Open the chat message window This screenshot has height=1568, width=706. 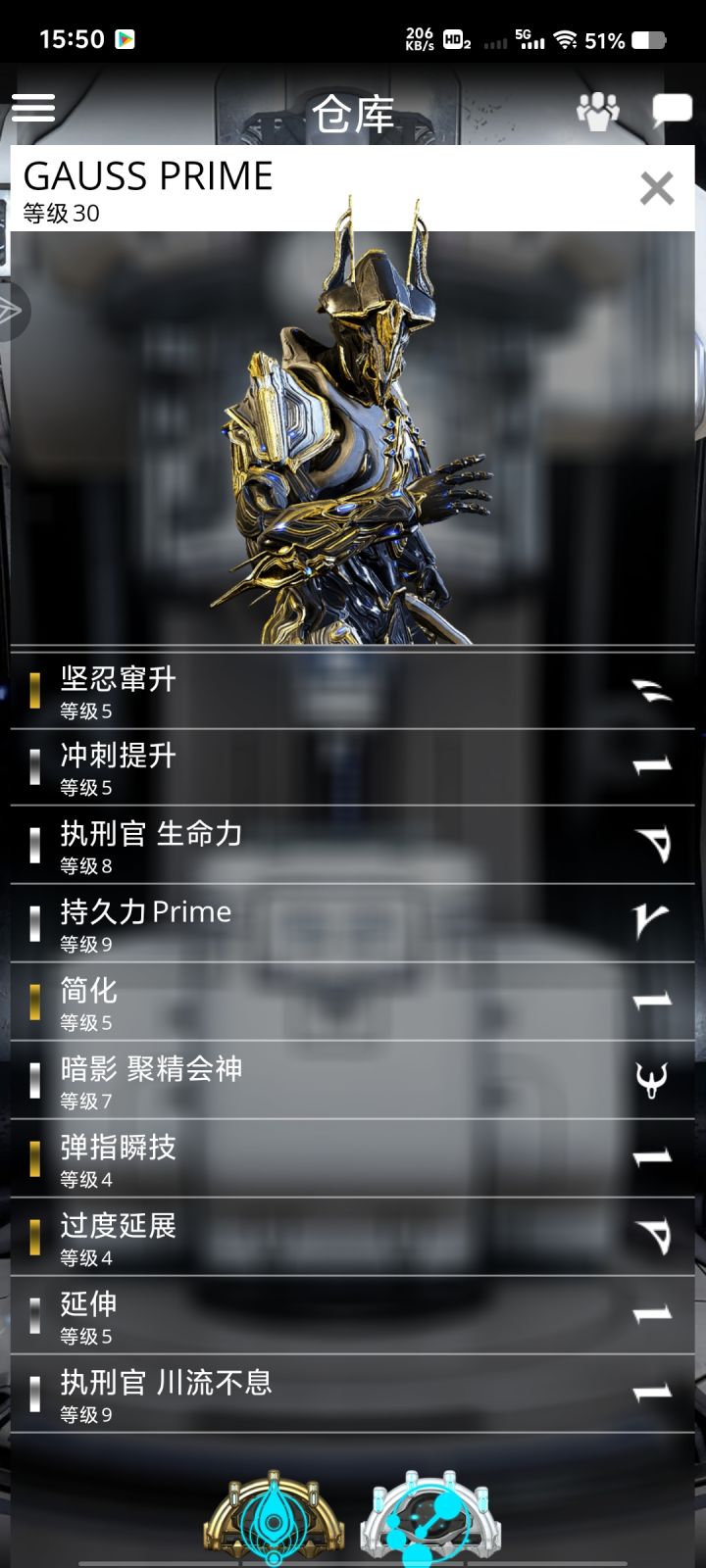pos(673,108)
